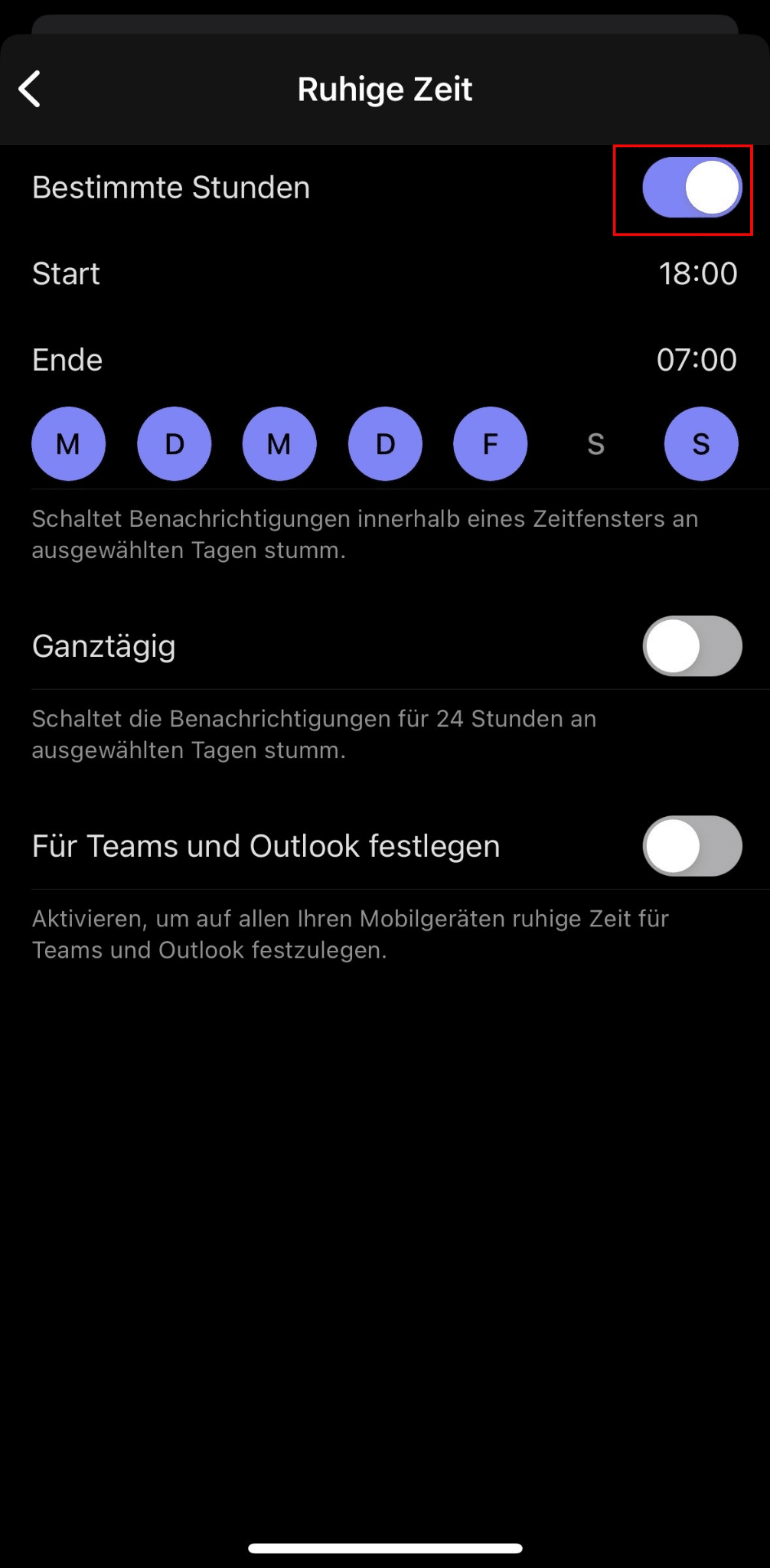The height and width of the screenshot is (1568, 770).
Task: Deselect Friday (F) day circle
Action: (490, 444)
